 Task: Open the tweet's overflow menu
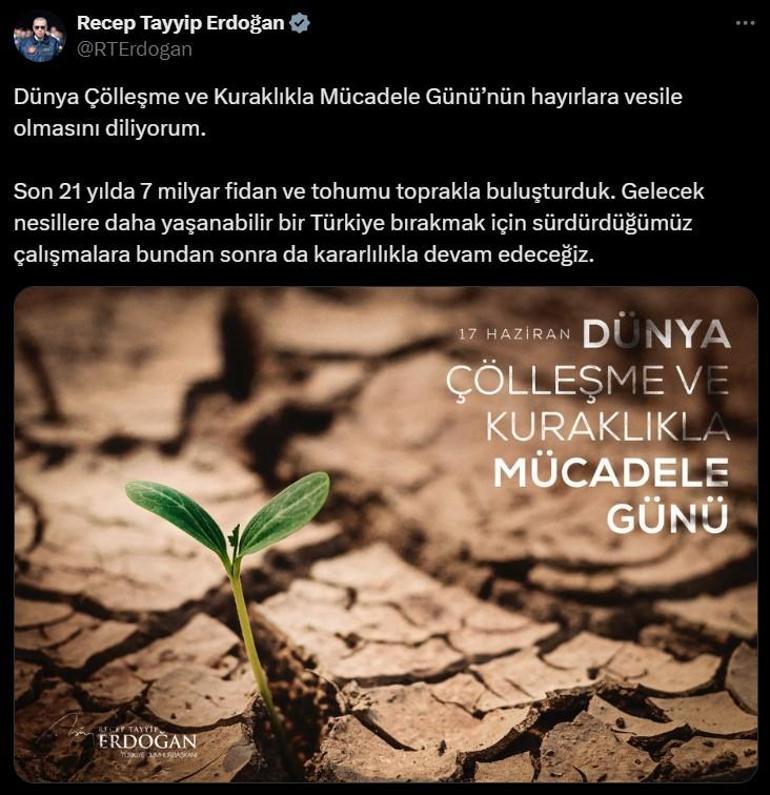pyautogui.click(x=745, y=22)
